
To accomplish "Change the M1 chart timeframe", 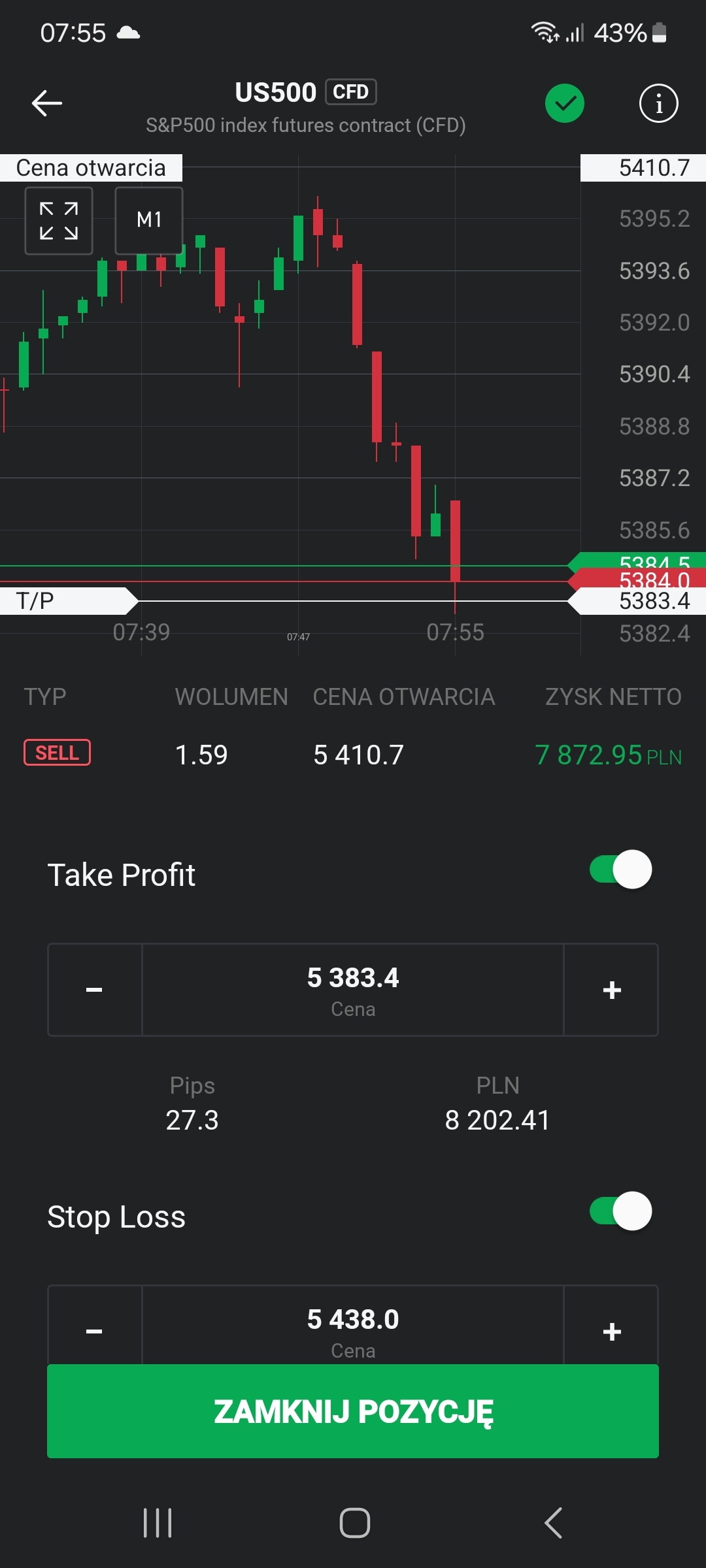I will pyautogui.click(x=149, y=221).
